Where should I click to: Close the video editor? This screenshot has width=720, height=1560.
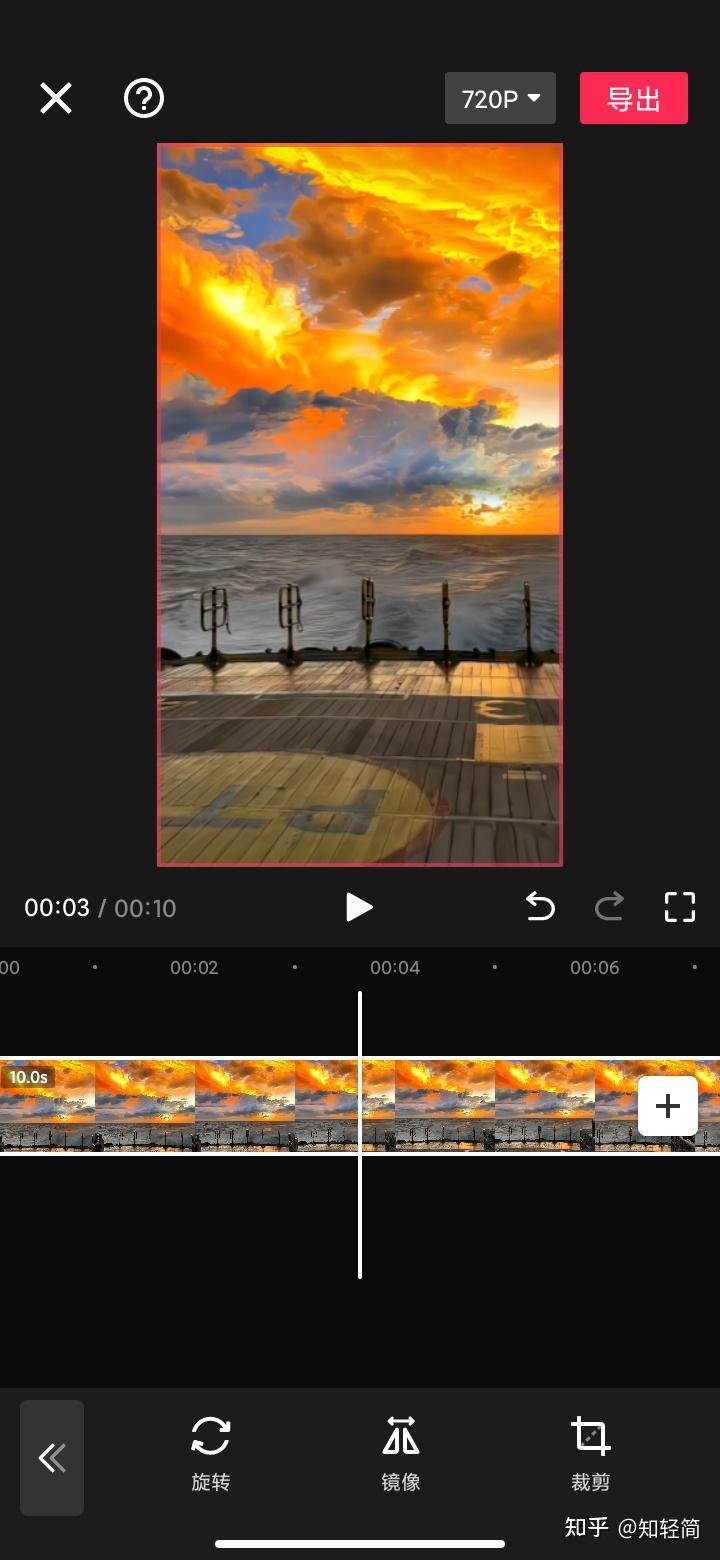[56, 98]
